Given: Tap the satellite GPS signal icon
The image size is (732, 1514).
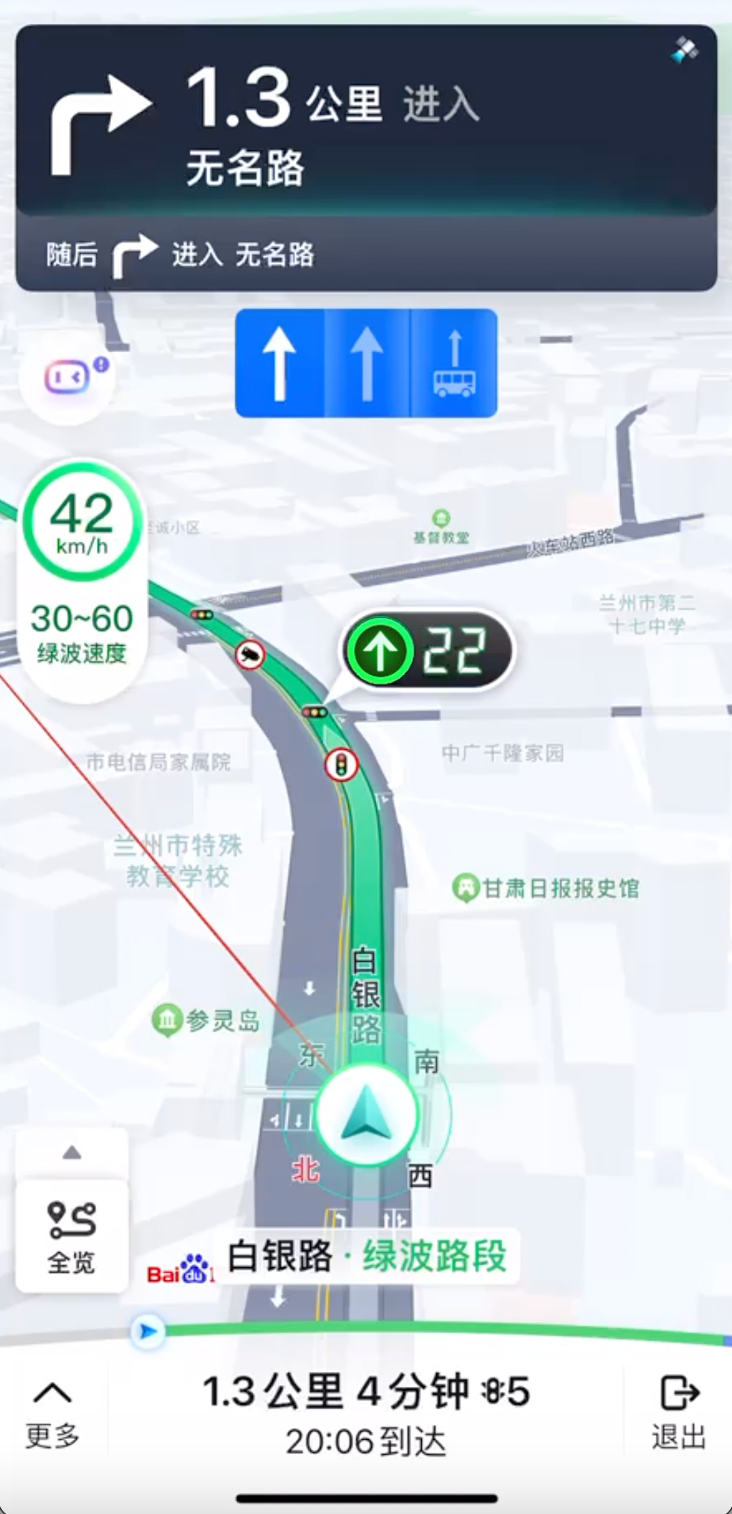Looking at the screenshot, I should 686,47.
